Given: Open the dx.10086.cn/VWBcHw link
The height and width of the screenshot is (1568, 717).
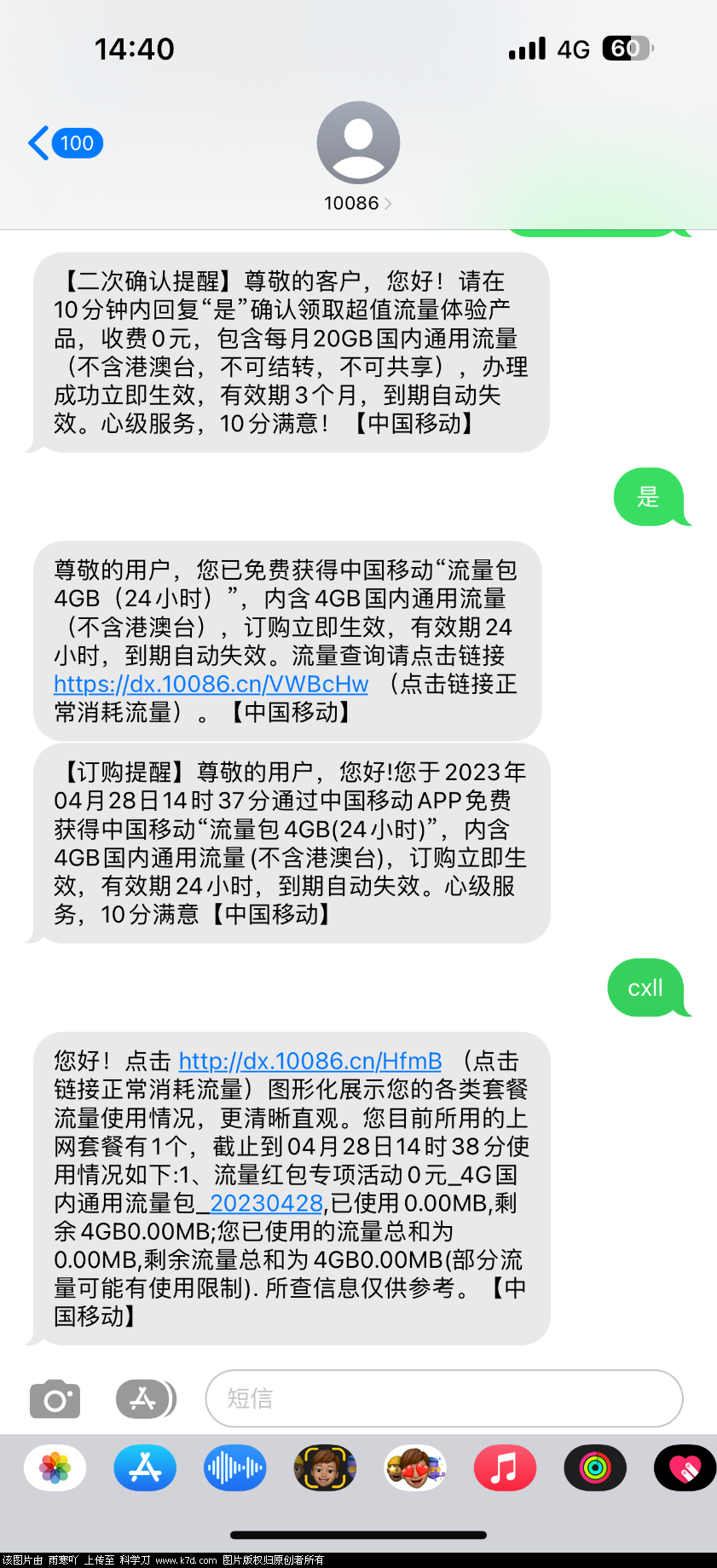Looking at the screenshot, I should (x=211, y=685).
